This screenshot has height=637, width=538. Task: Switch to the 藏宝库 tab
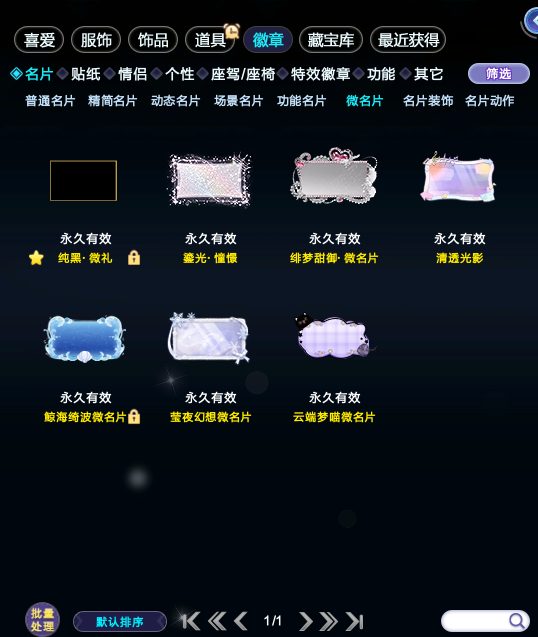click(331, 40)
